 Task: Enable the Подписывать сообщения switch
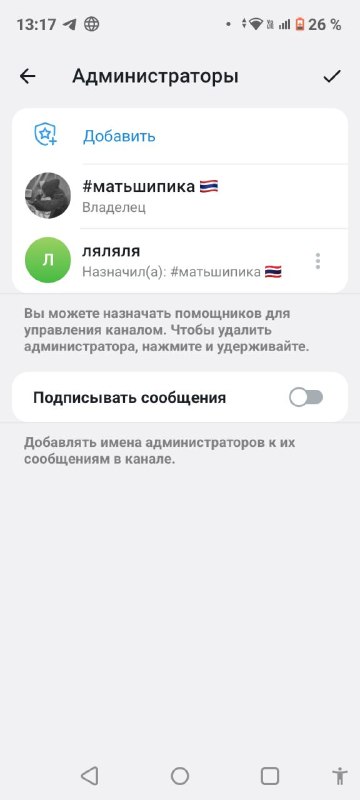tap(306, 397)
